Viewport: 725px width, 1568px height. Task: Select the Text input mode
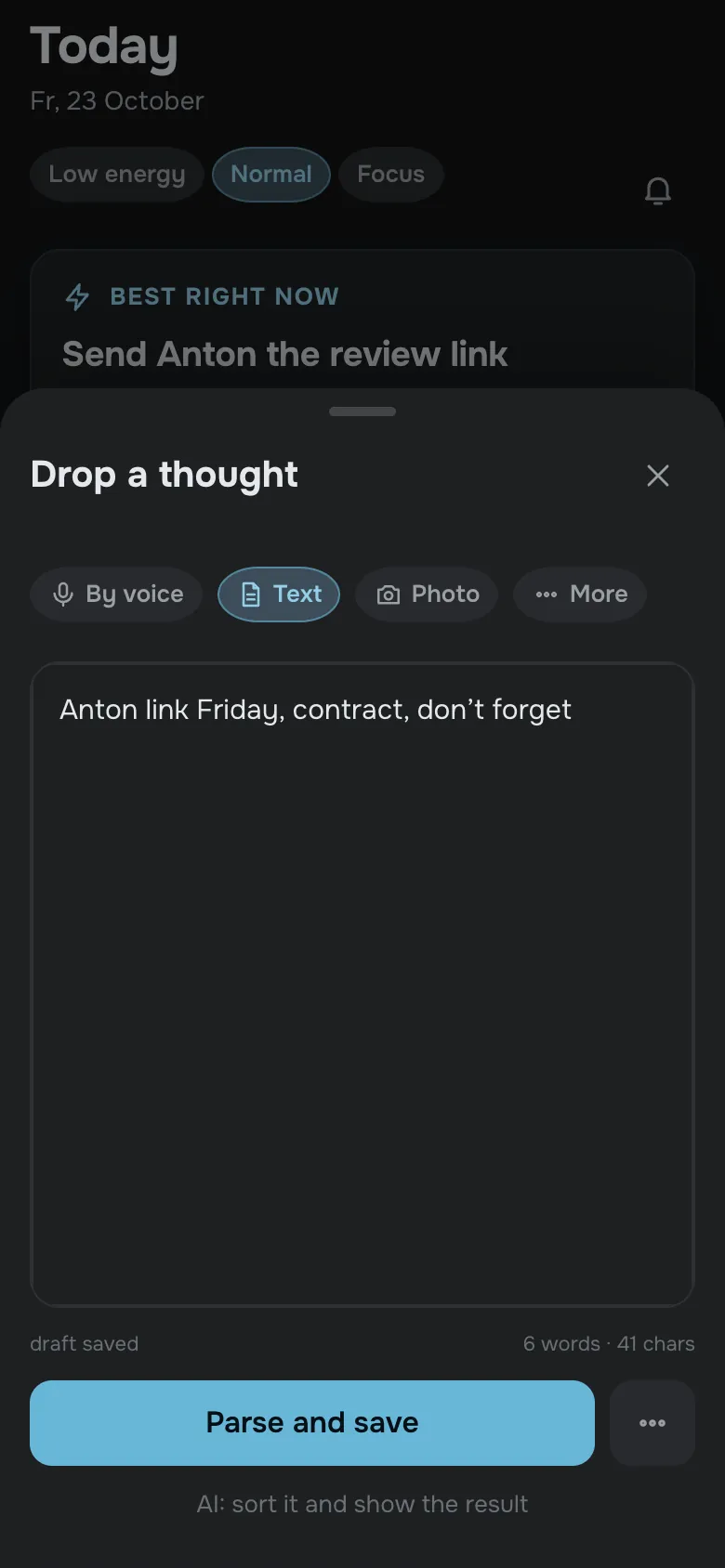click(279, 595)
